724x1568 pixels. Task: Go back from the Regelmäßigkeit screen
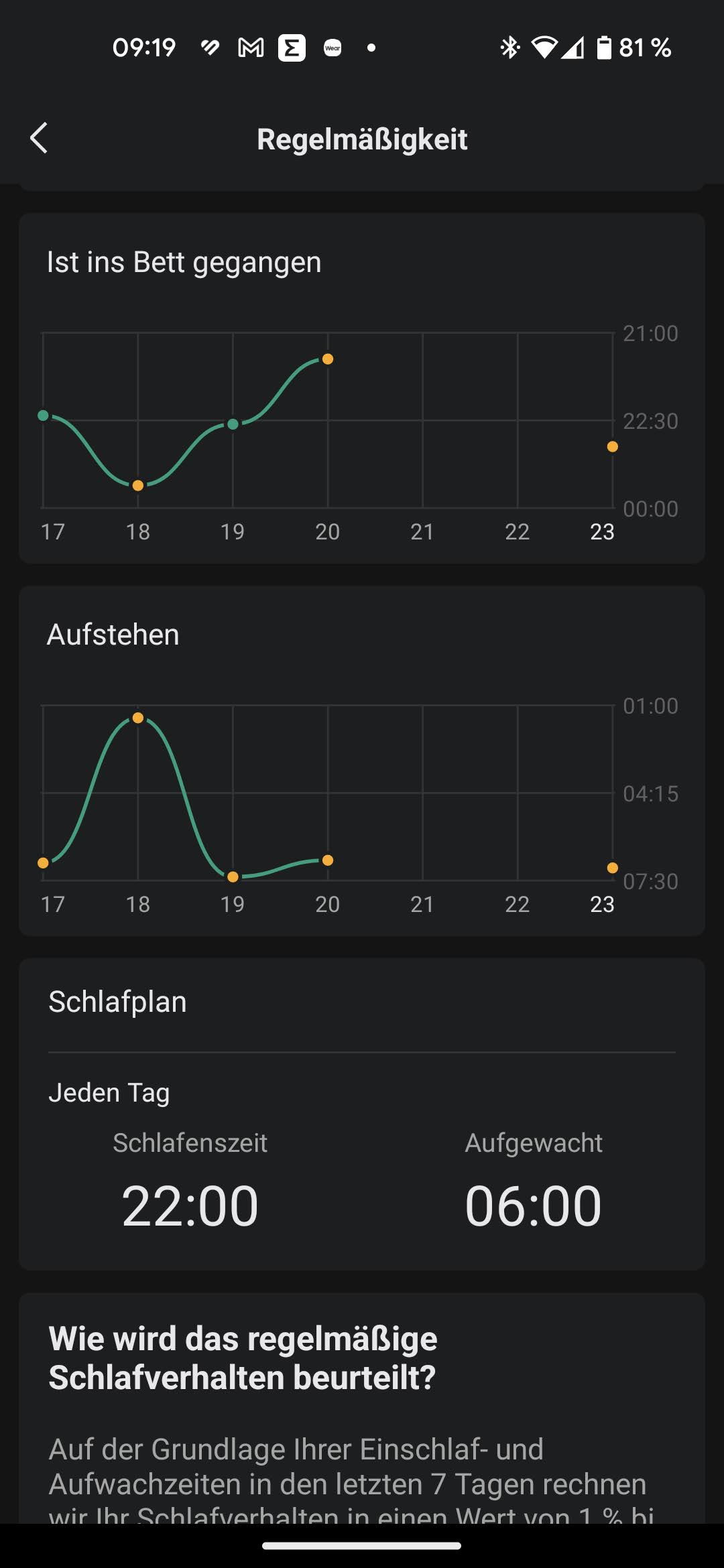tap(39, 138)
